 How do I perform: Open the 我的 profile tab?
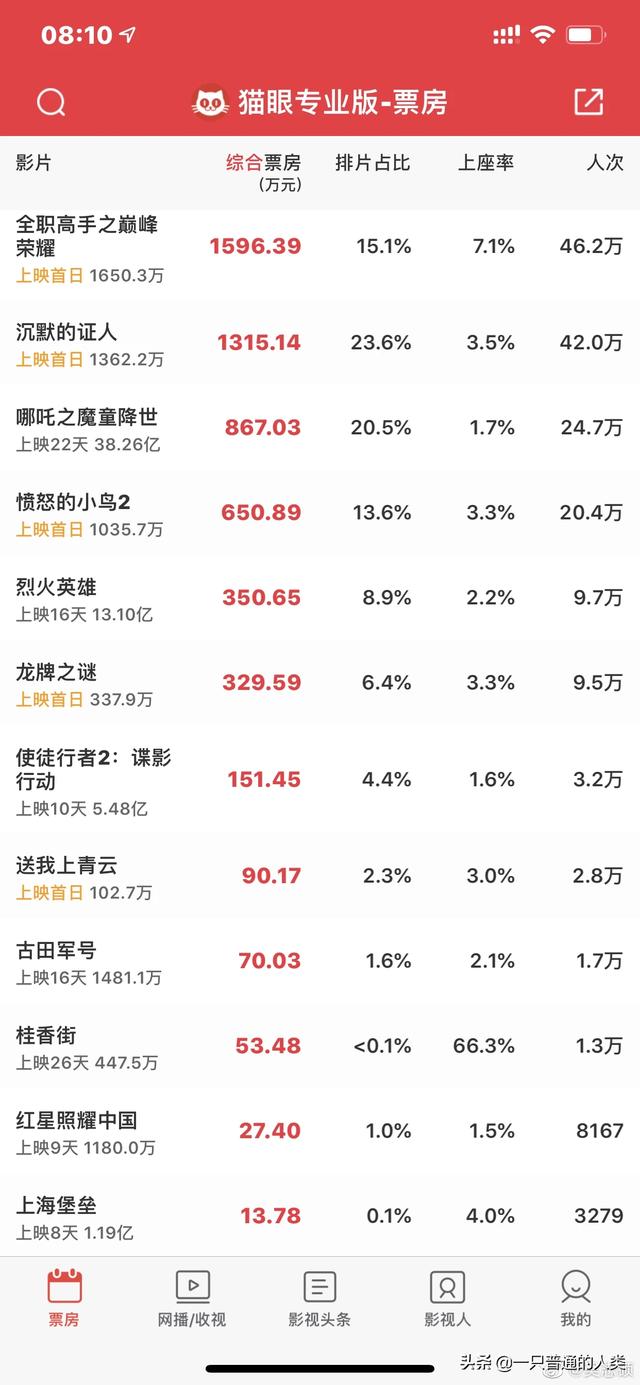click(575, 1298)
